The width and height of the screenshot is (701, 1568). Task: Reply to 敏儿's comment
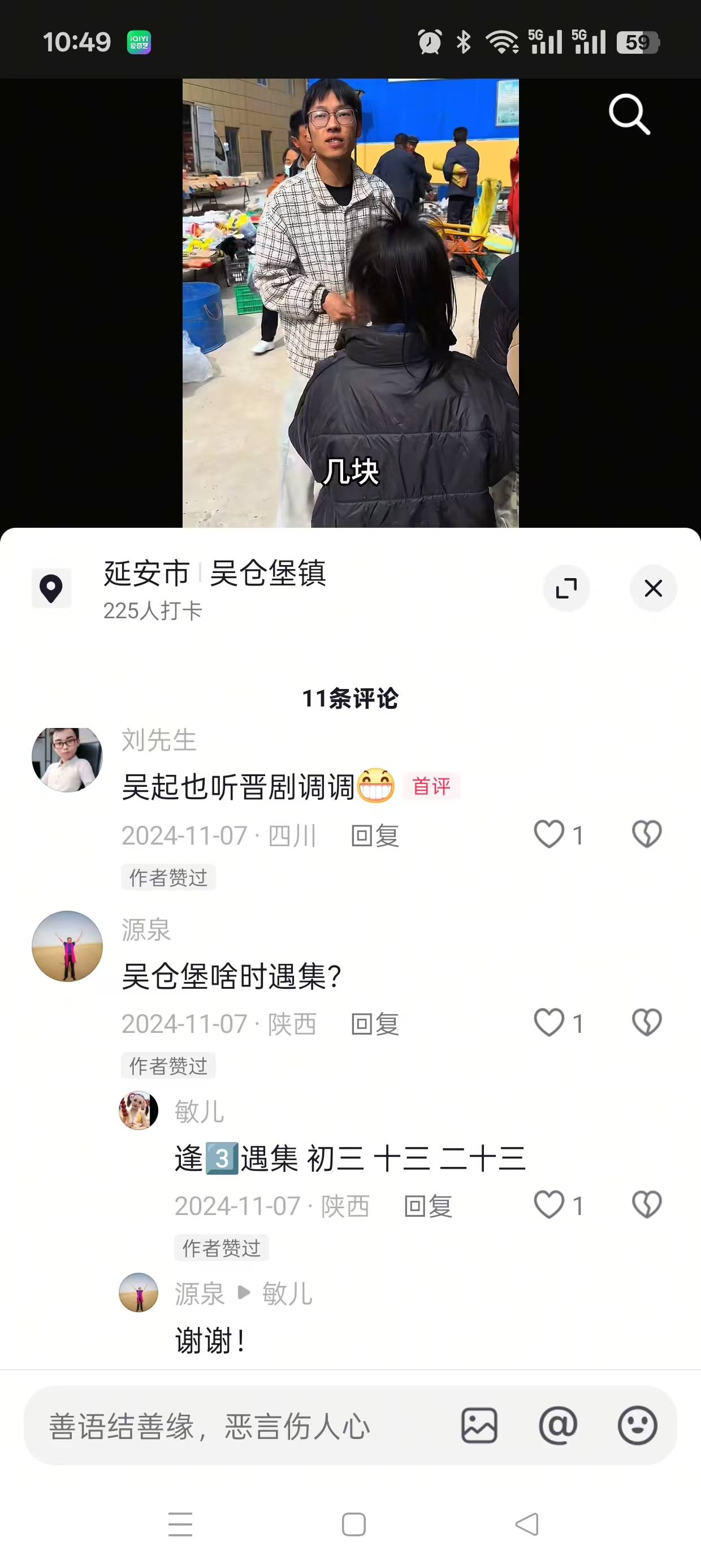click(428, 1207)
